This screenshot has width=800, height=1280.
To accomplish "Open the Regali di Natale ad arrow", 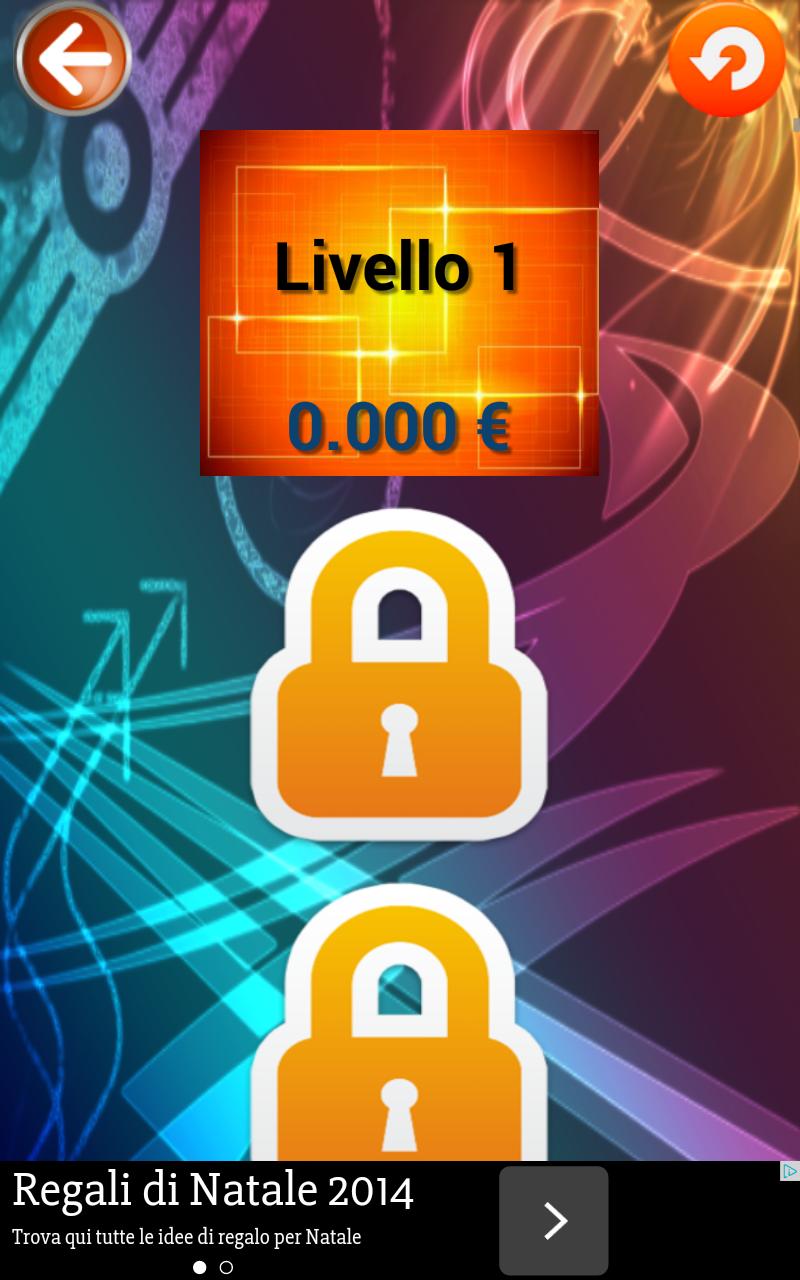I will click(x=553, y=1220).
